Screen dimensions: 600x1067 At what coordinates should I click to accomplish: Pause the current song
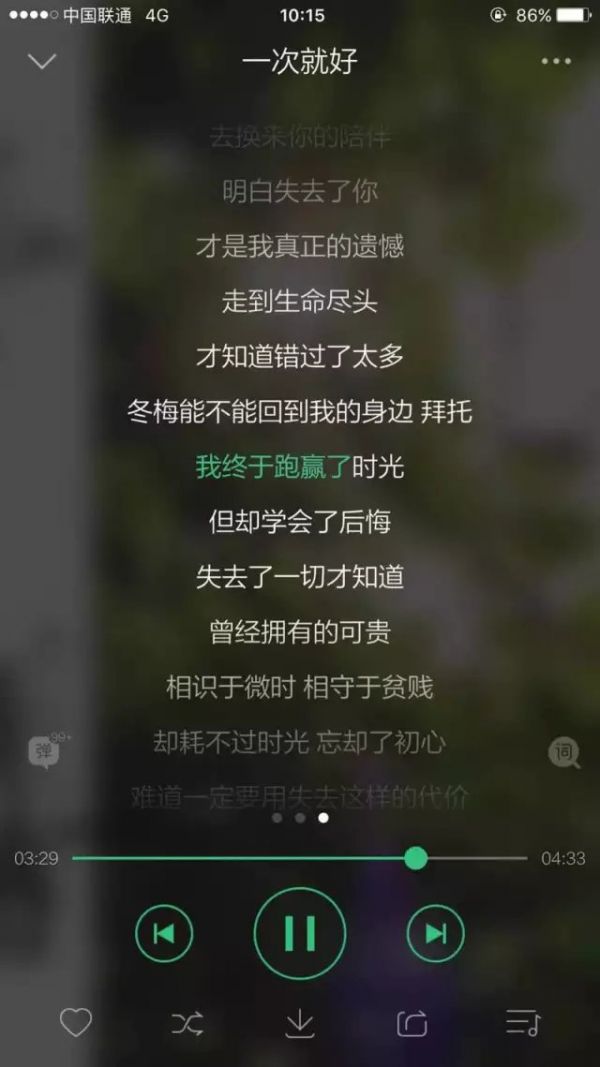point(300,933)
